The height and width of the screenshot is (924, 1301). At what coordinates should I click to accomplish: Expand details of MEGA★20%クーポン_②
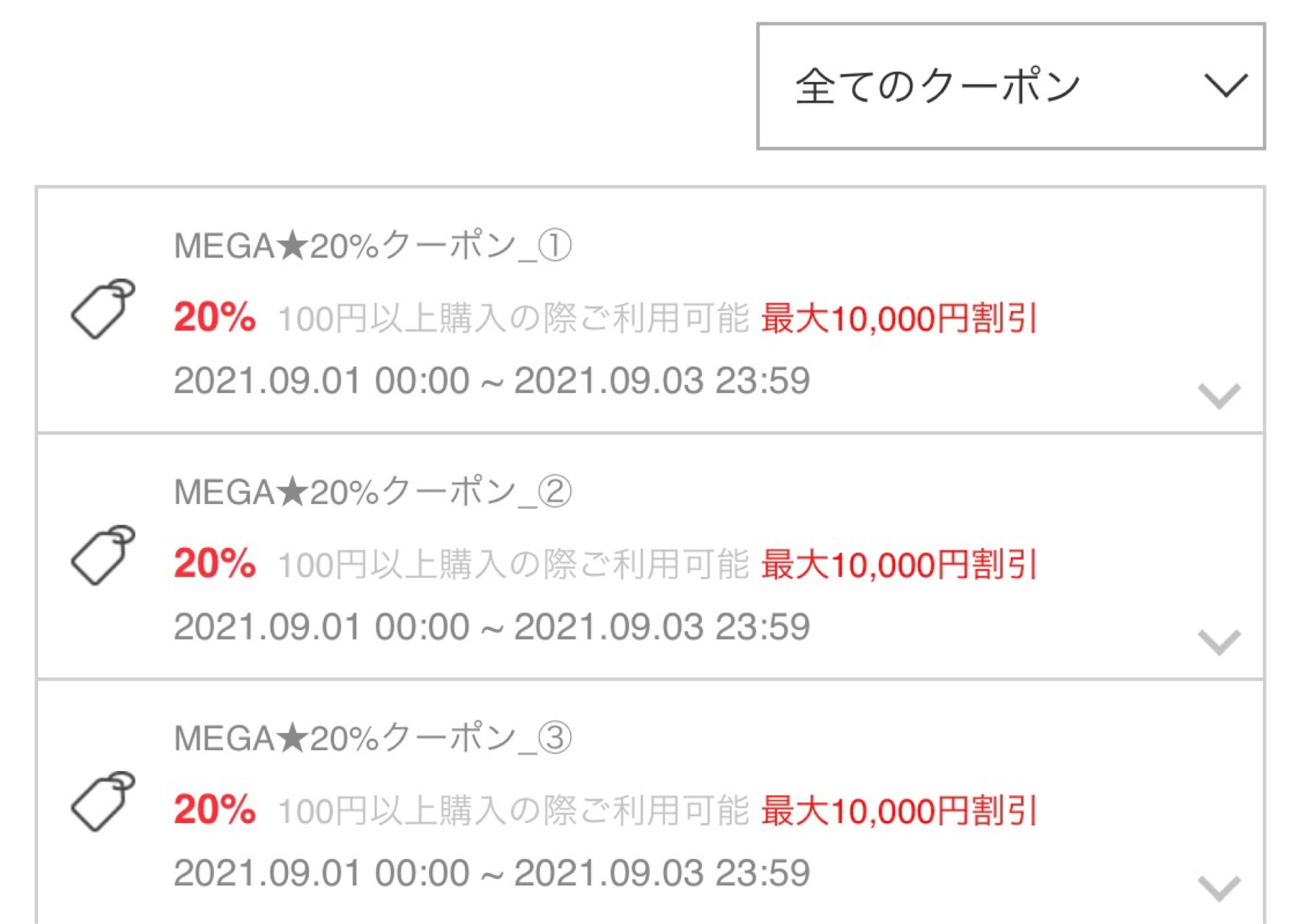point(1218,642)
